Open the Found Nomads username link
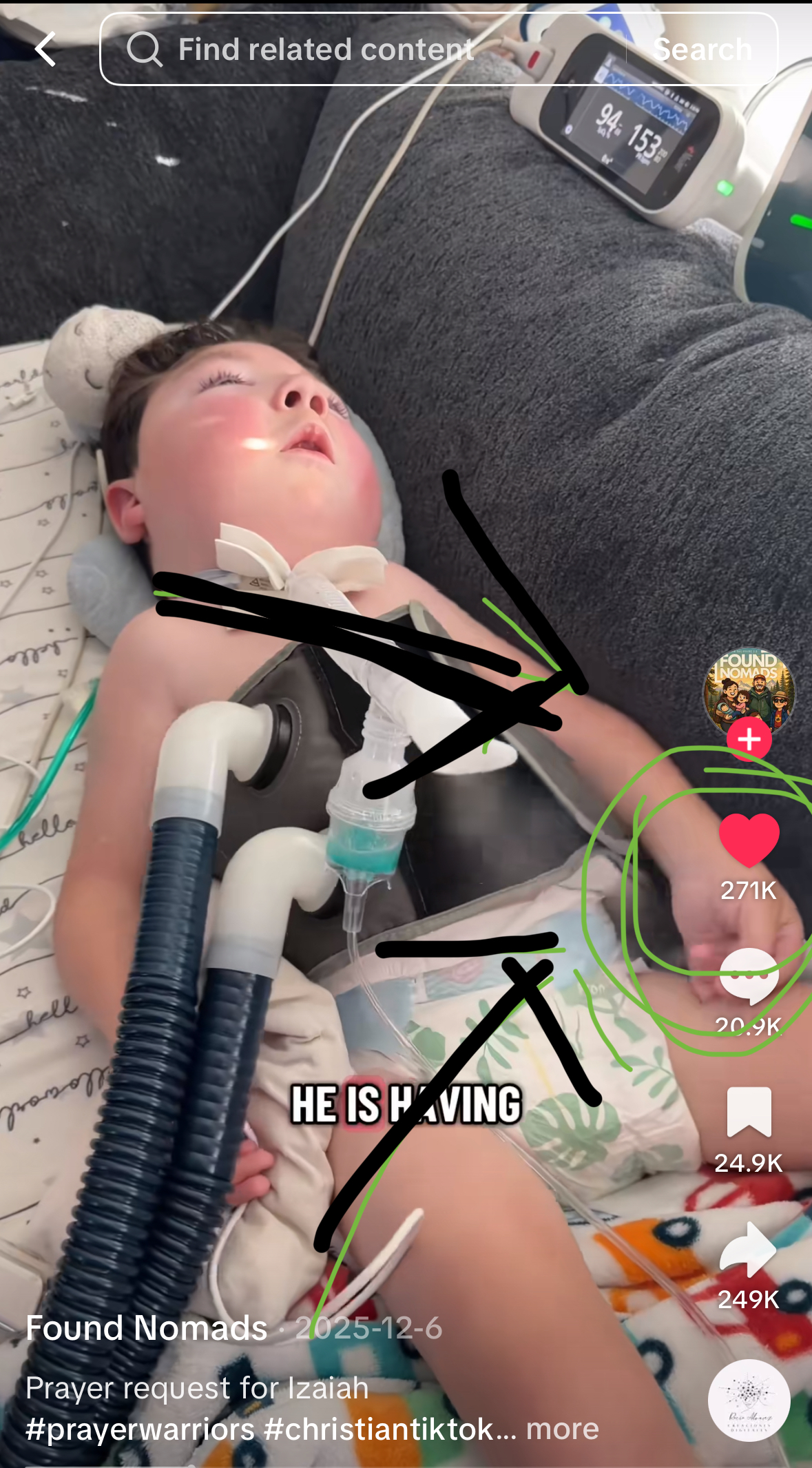Viewport: 812px width, 1468px height. pos(146,1327)
